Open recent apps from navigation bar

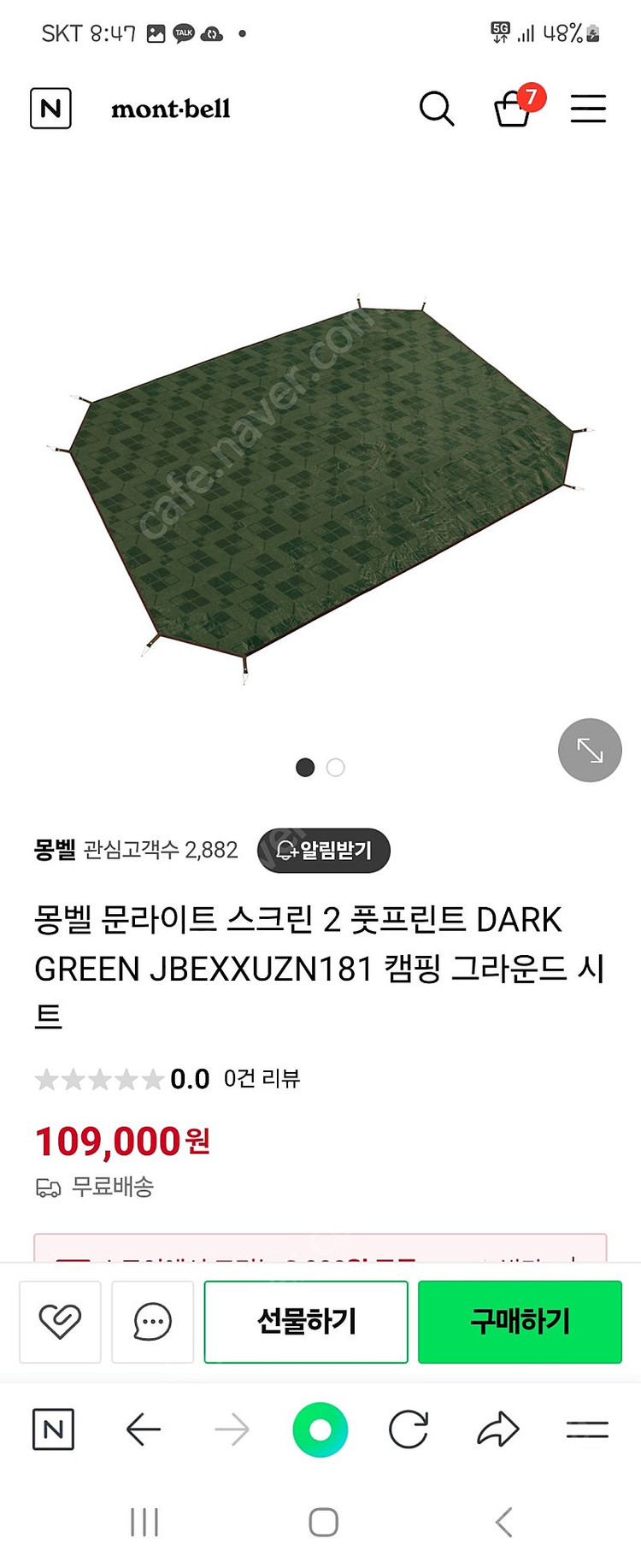145,1523
